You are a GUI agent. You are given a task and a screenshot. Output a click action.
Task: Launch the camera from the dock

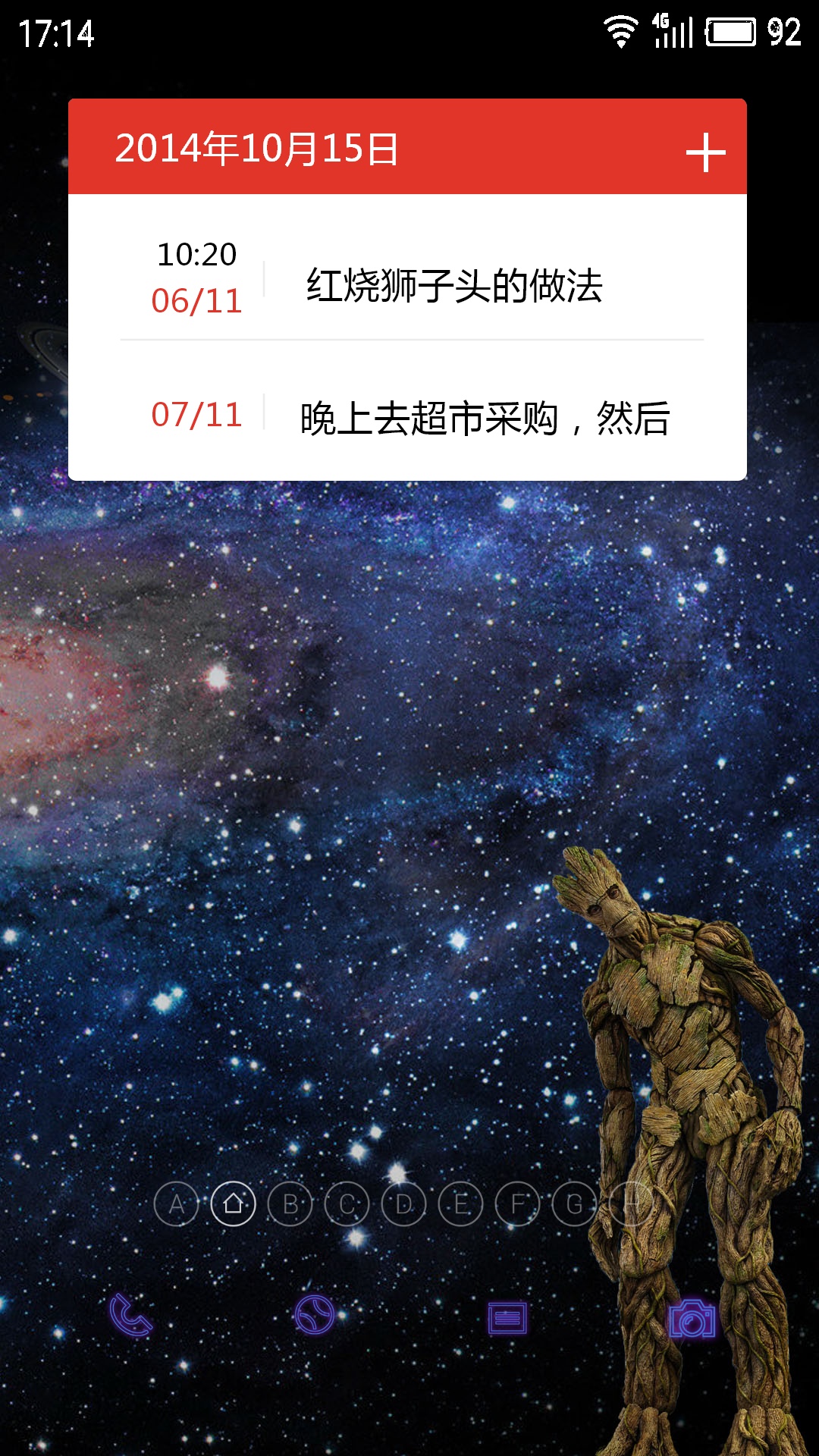tap(692, 1319)
